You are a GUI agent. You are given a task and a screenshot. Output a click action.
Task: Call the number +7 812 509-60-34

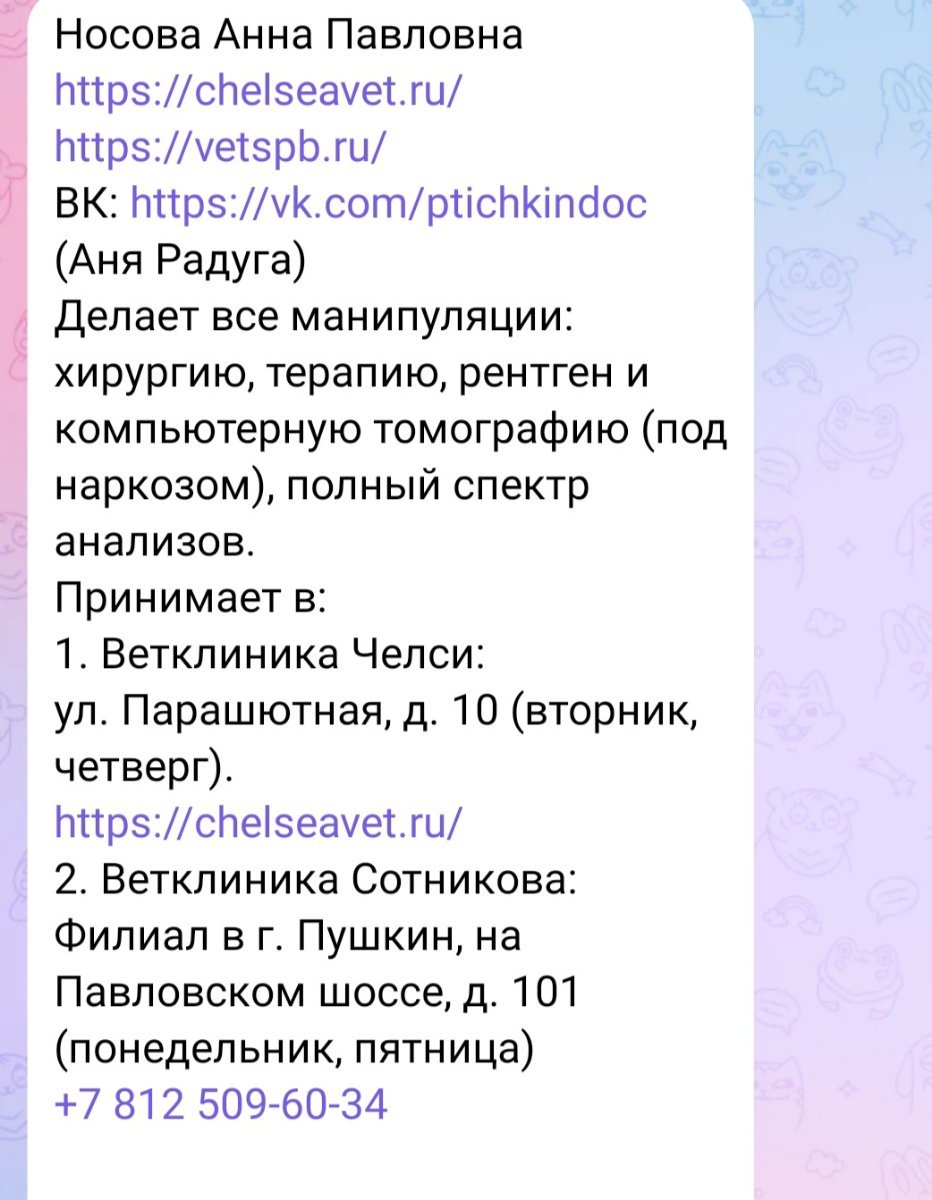221,1103
